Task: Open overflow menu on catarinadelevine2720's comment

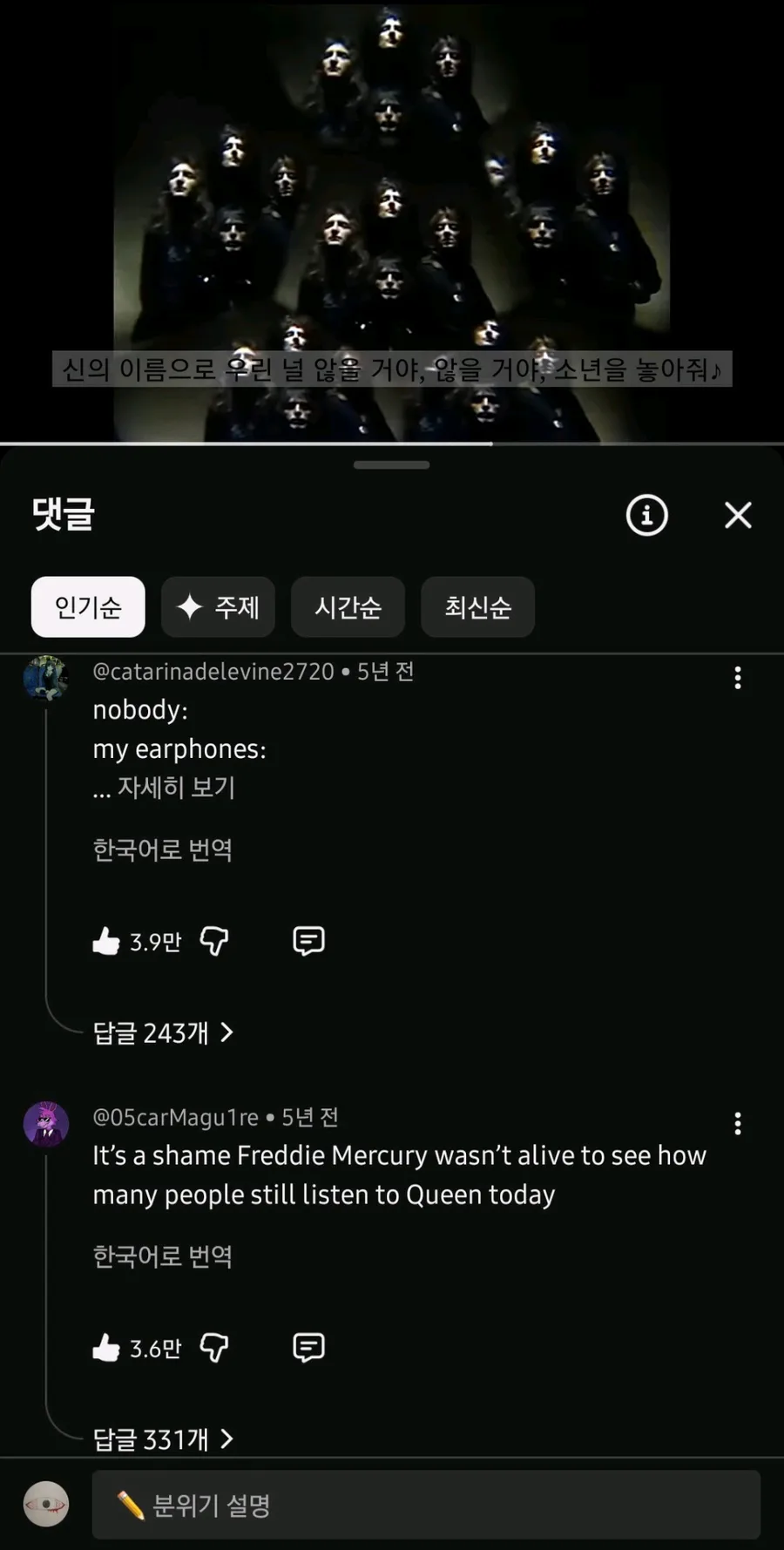Action: [737, 678]
